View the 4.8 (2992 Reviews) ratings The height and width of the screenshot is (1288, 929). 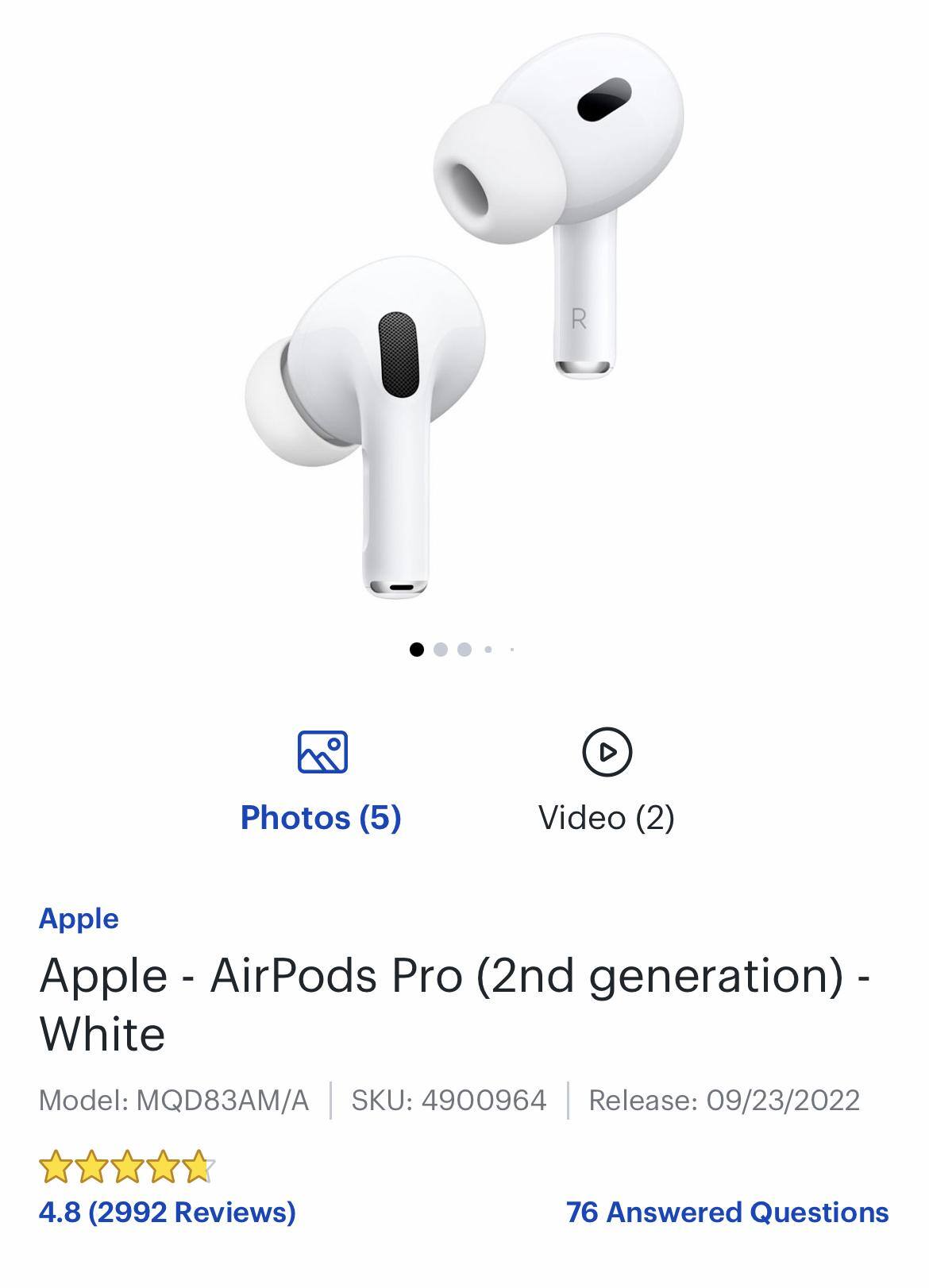[167, 1212]
